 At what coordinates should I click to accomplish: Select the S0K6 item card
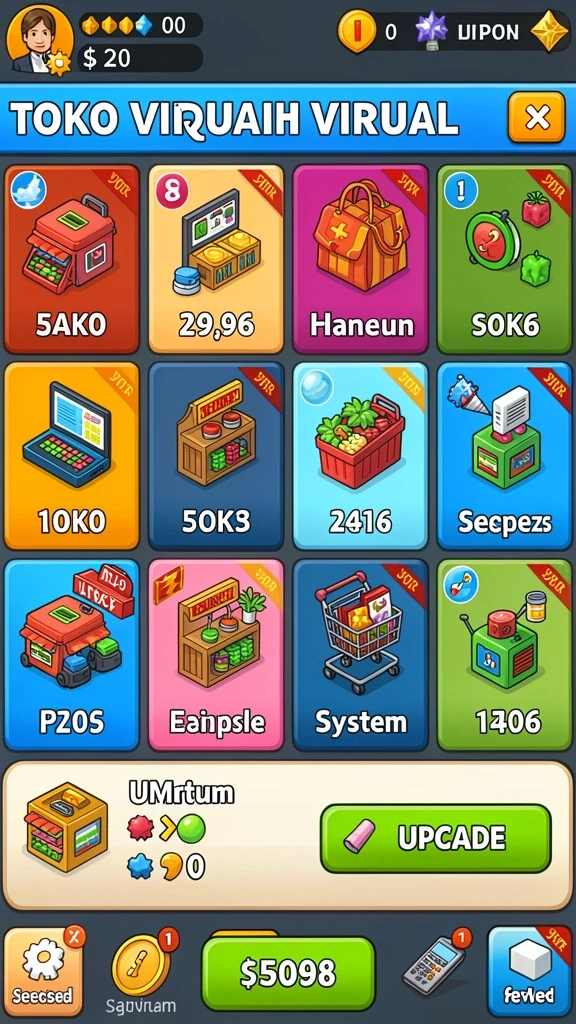click(505, 259)
